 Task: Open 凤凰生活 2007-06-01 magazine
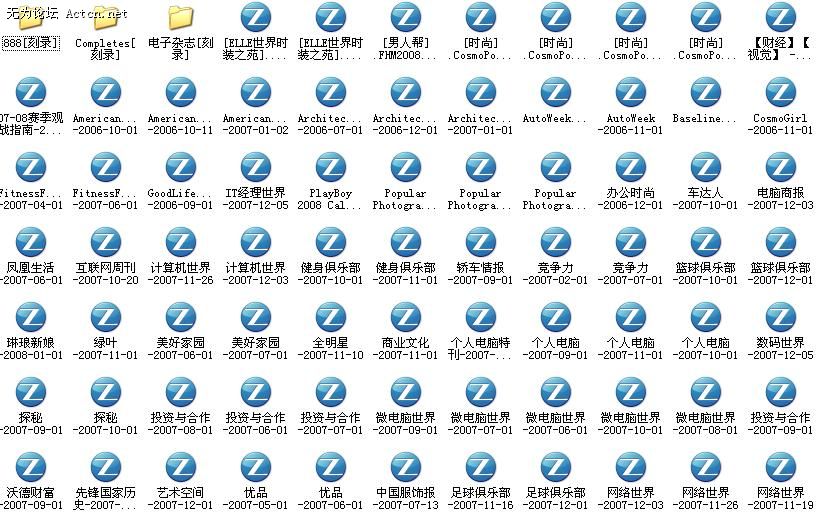[31, 242]
